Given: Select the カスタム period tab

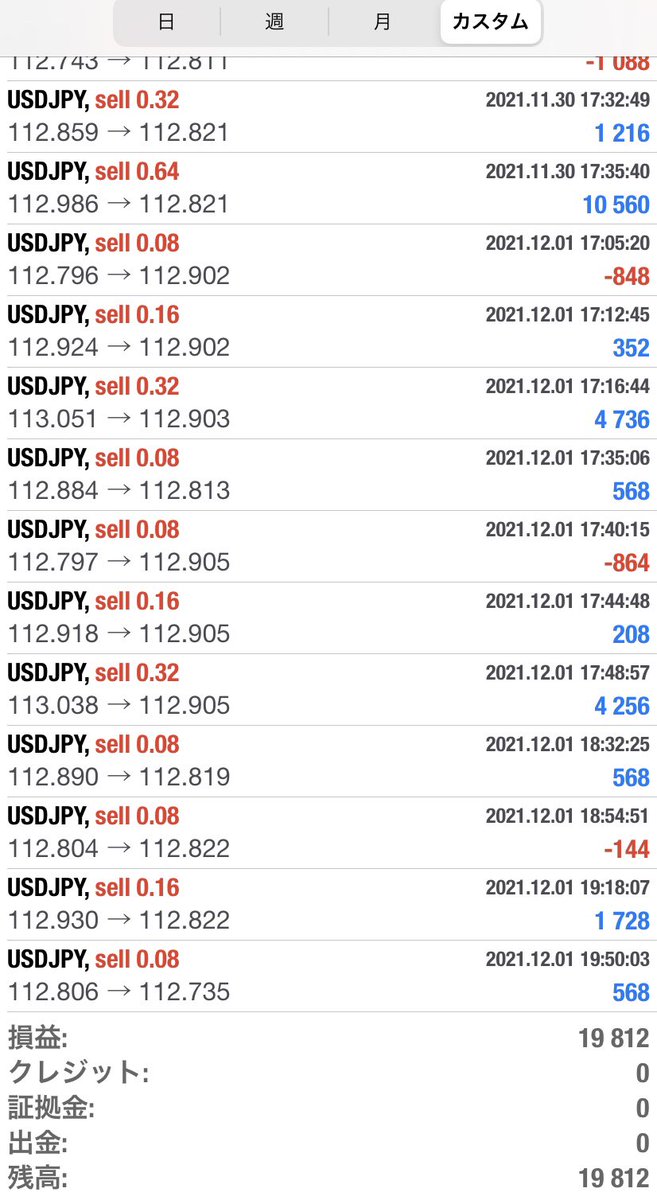Looking at the screenshot, I should pyautogui.click(x=490, y=22).
